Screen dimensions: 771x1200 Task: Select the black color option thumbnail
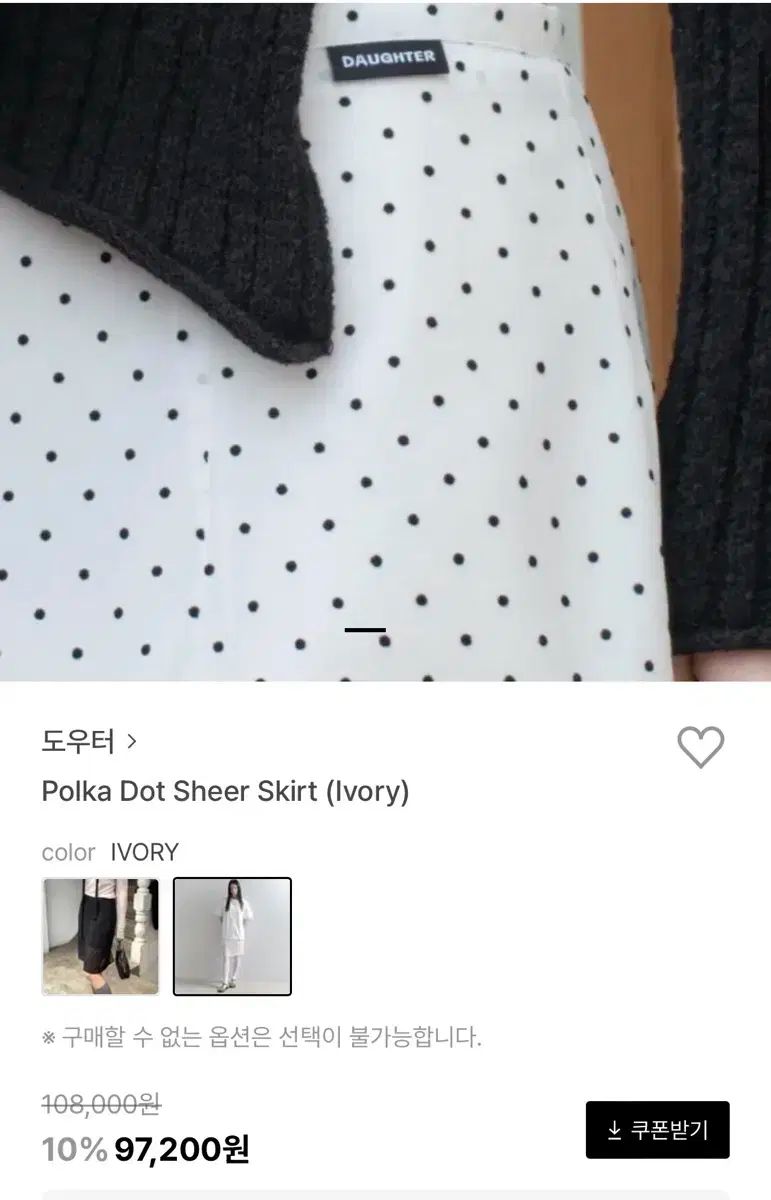tap(100, 936)
